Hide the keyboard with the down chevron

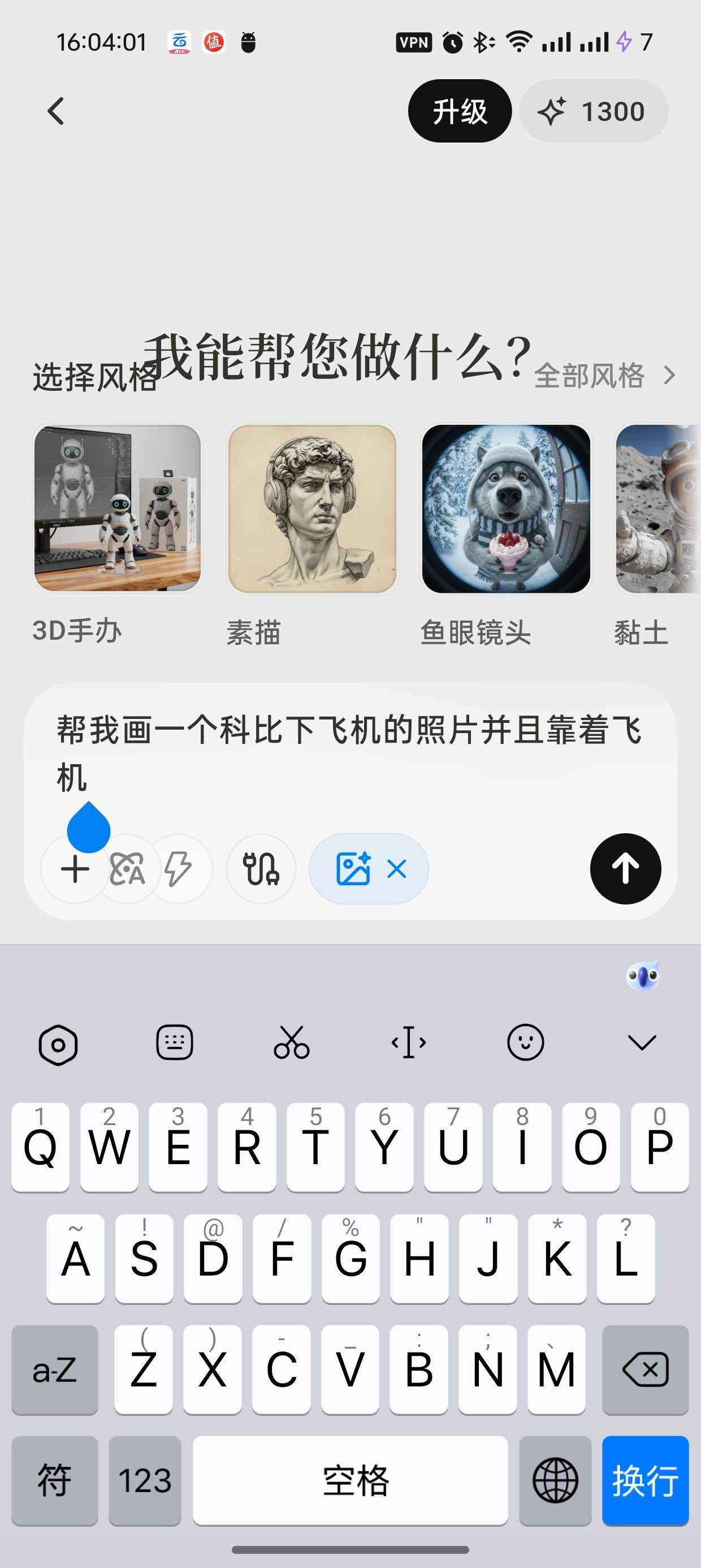coord(642,1043)
